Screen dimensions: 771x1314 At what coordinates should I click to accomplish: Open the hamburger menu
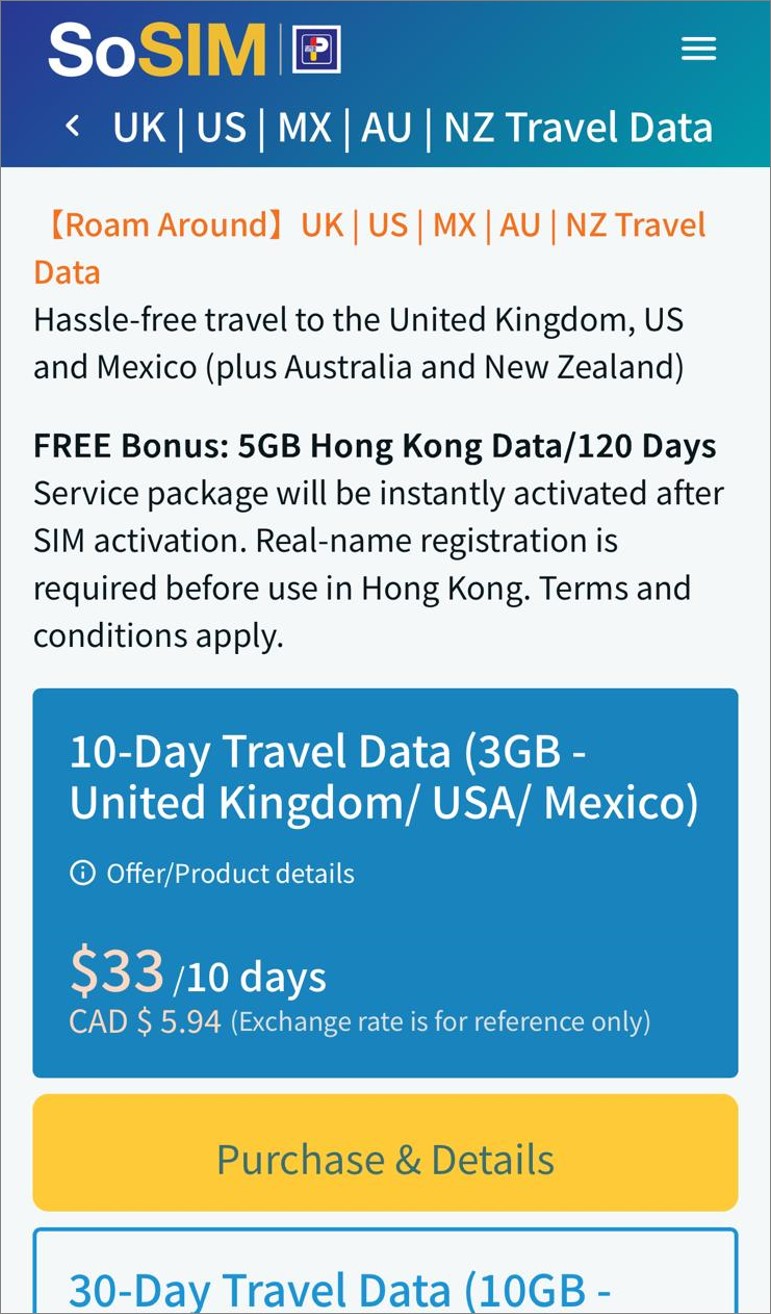698,49
